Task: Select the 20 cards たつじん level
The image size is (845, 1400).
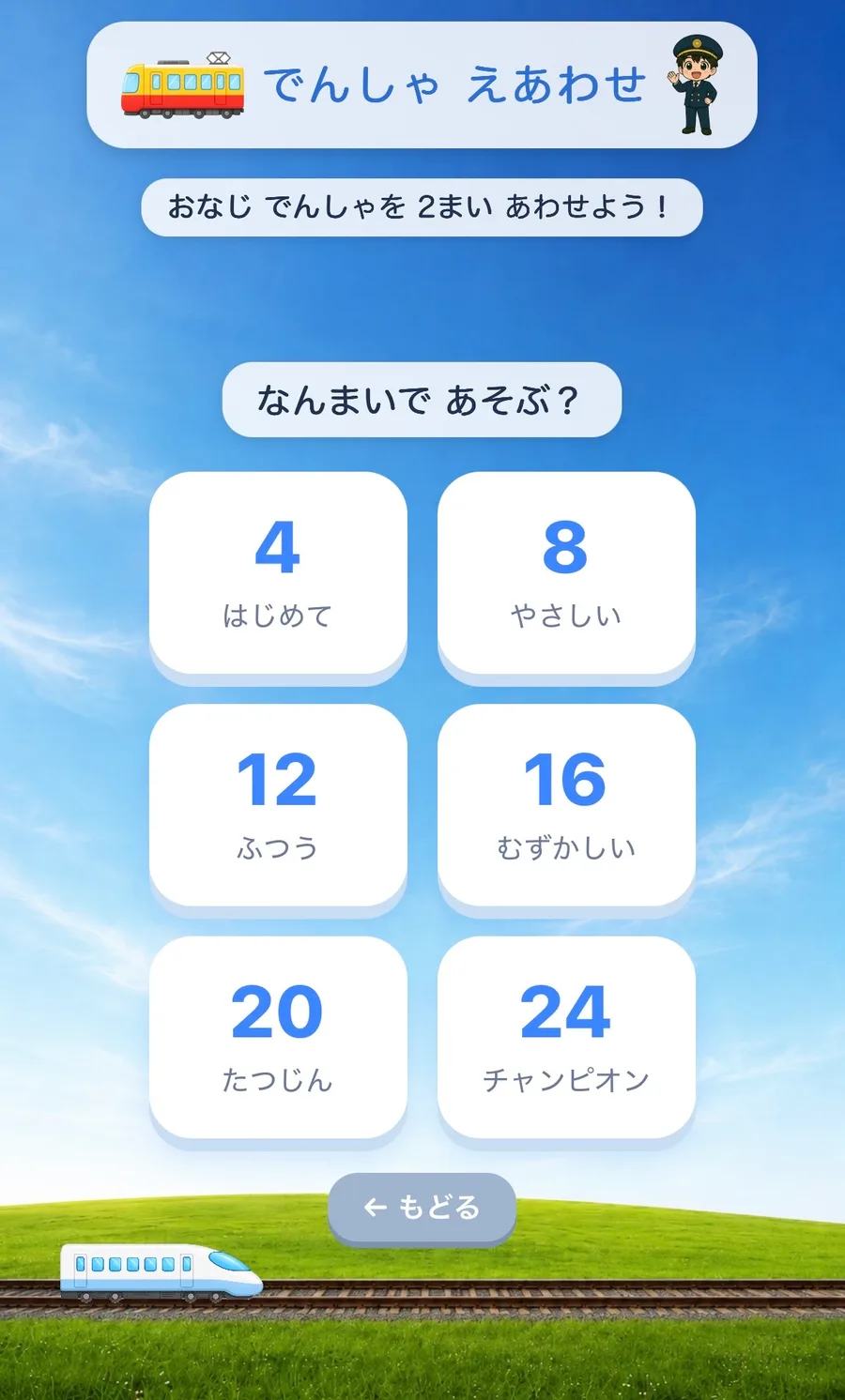Action: (x=278, y=1038)
